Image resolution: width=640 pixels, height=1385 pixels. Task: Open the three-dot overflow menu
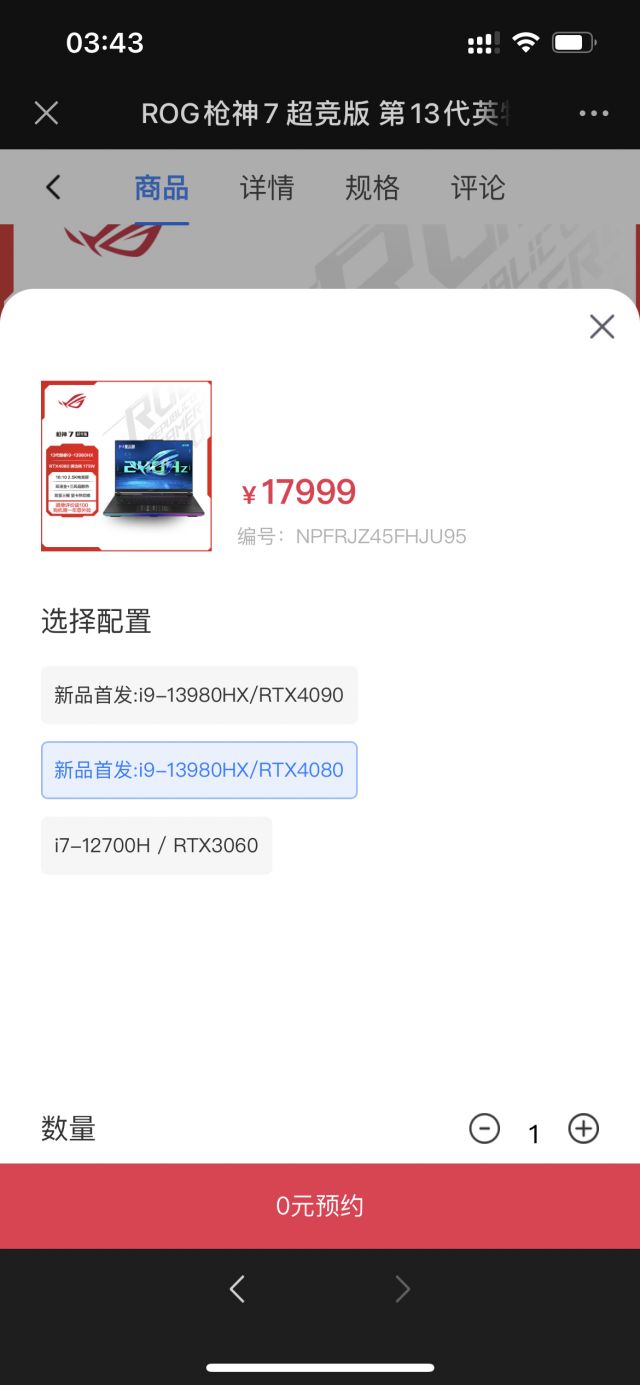[593, 113]
